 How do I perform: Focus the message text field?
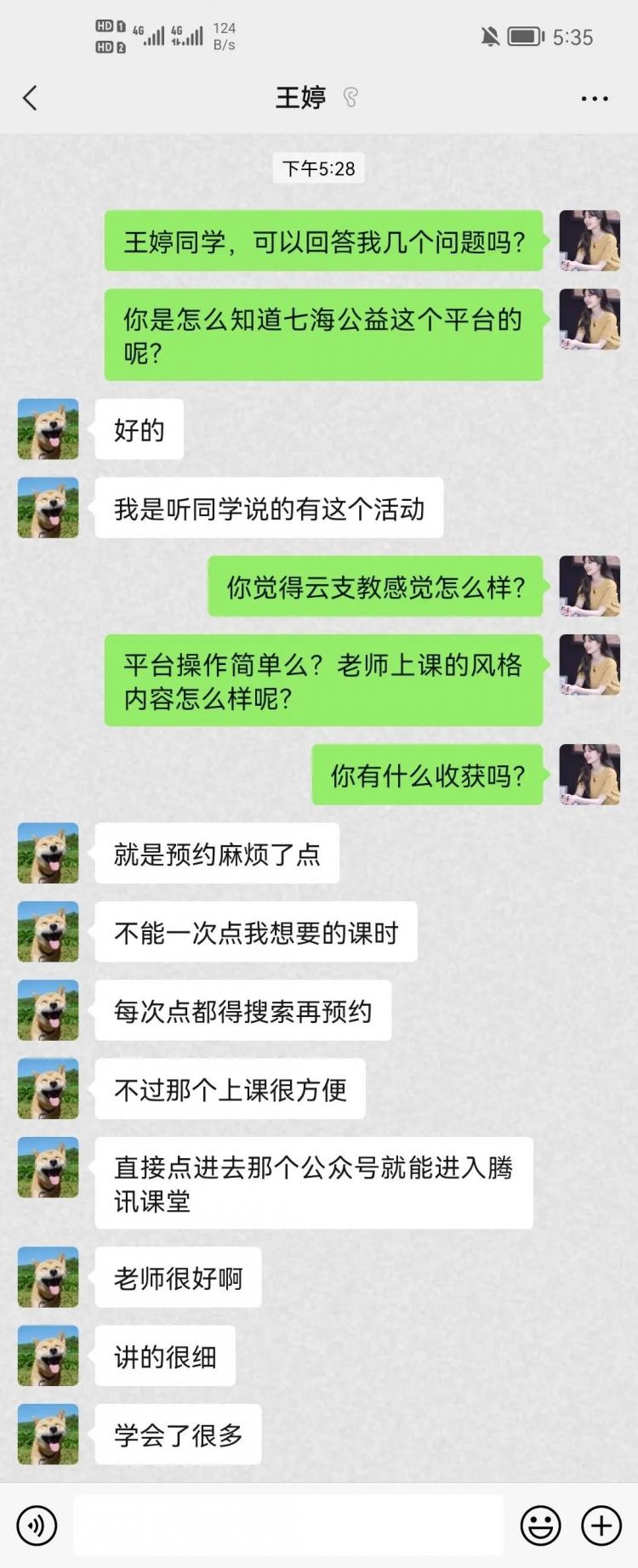pos(288,1525)
